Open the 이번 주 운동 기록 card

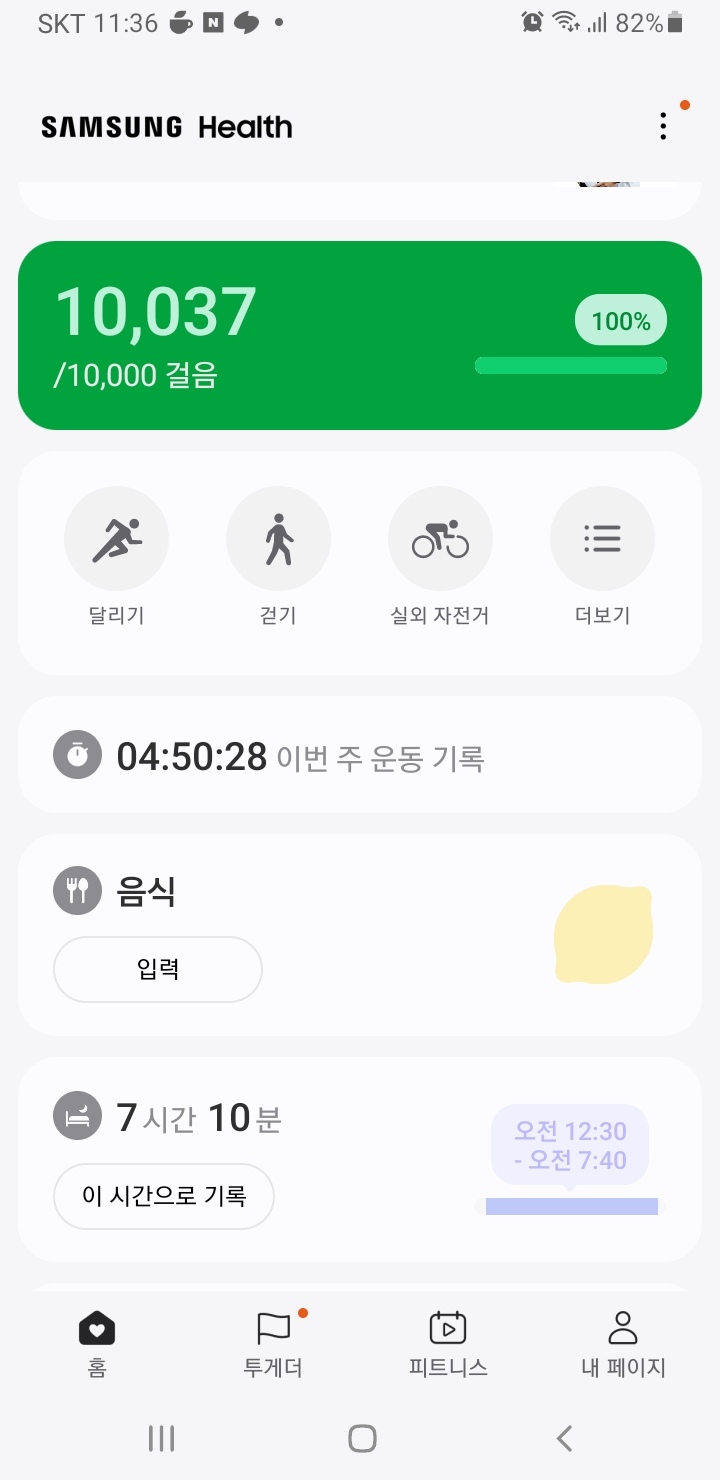pos(360,757)
